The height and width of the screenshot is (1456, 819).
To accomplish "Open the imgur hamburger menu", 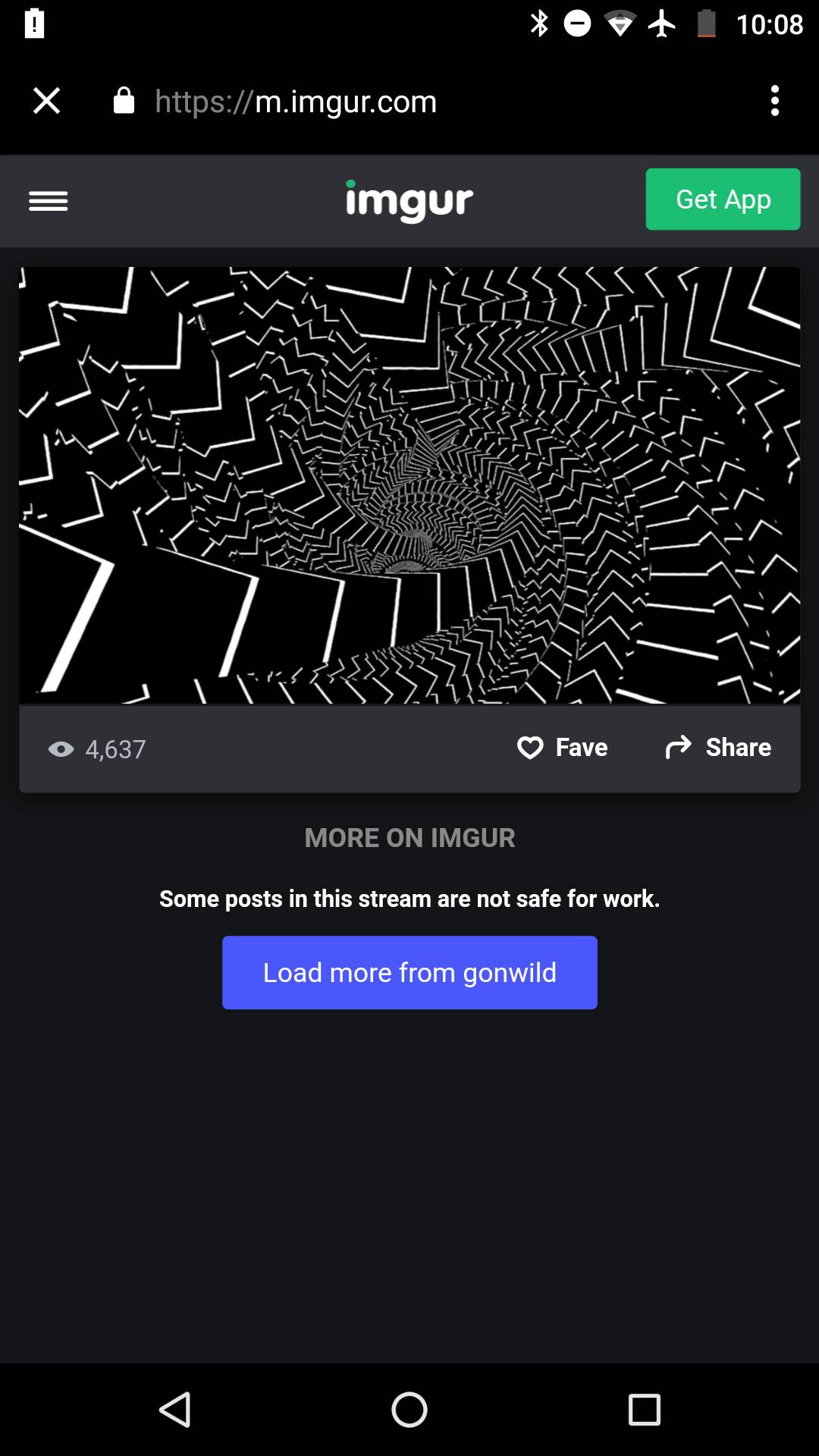I will coord(48,201).
